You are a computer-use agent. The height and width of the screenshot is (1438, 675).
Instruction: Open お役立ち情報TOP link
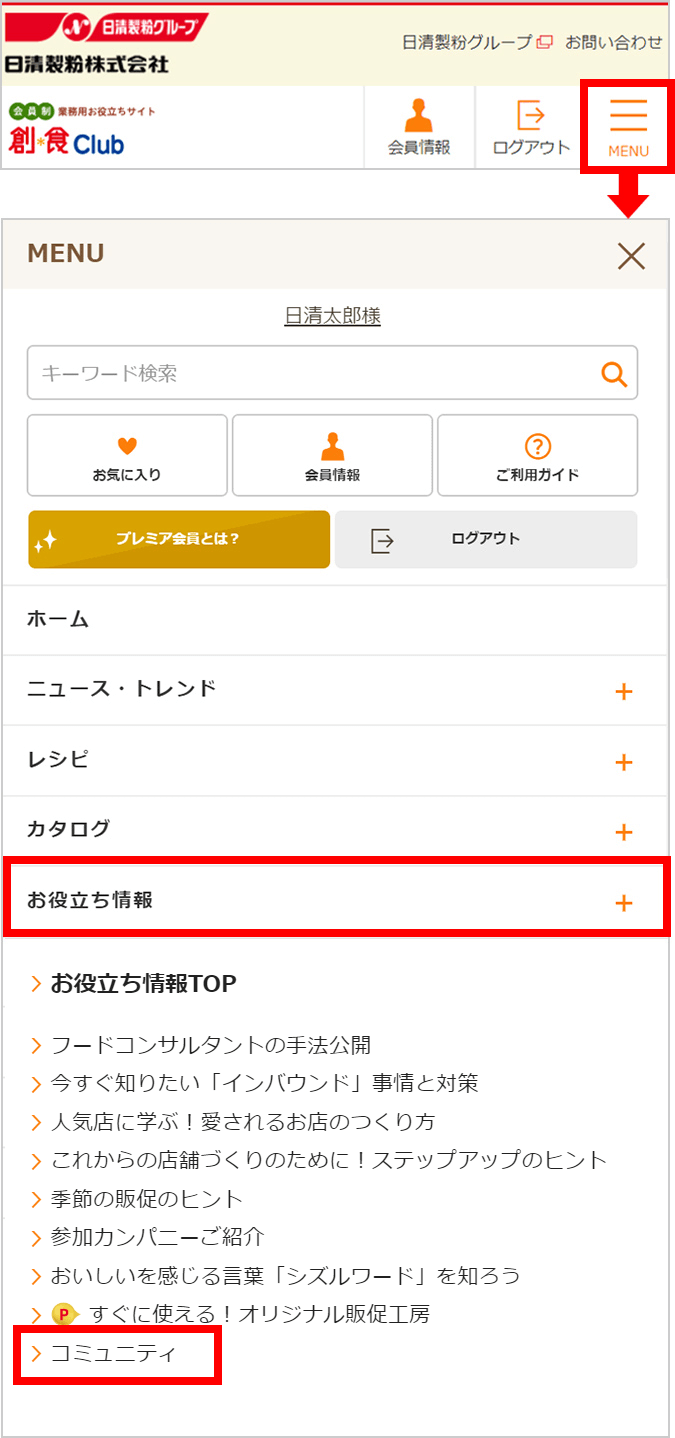point(143,984)
